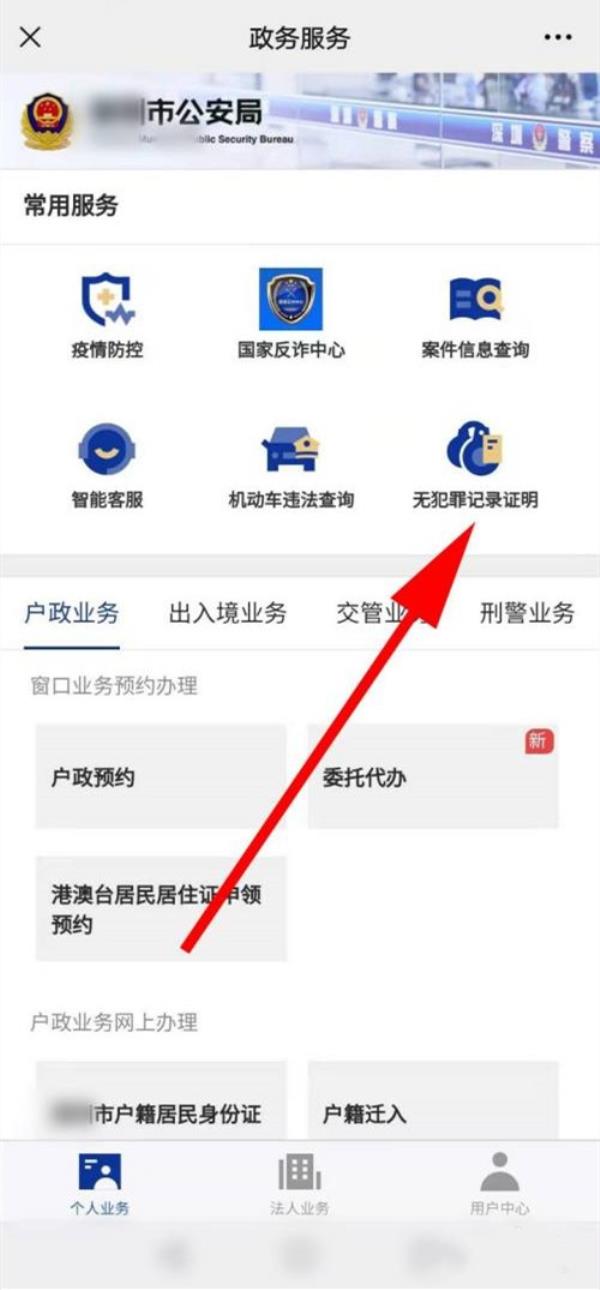Open 港澳台居民居住证申领预约

click(161, 908)
